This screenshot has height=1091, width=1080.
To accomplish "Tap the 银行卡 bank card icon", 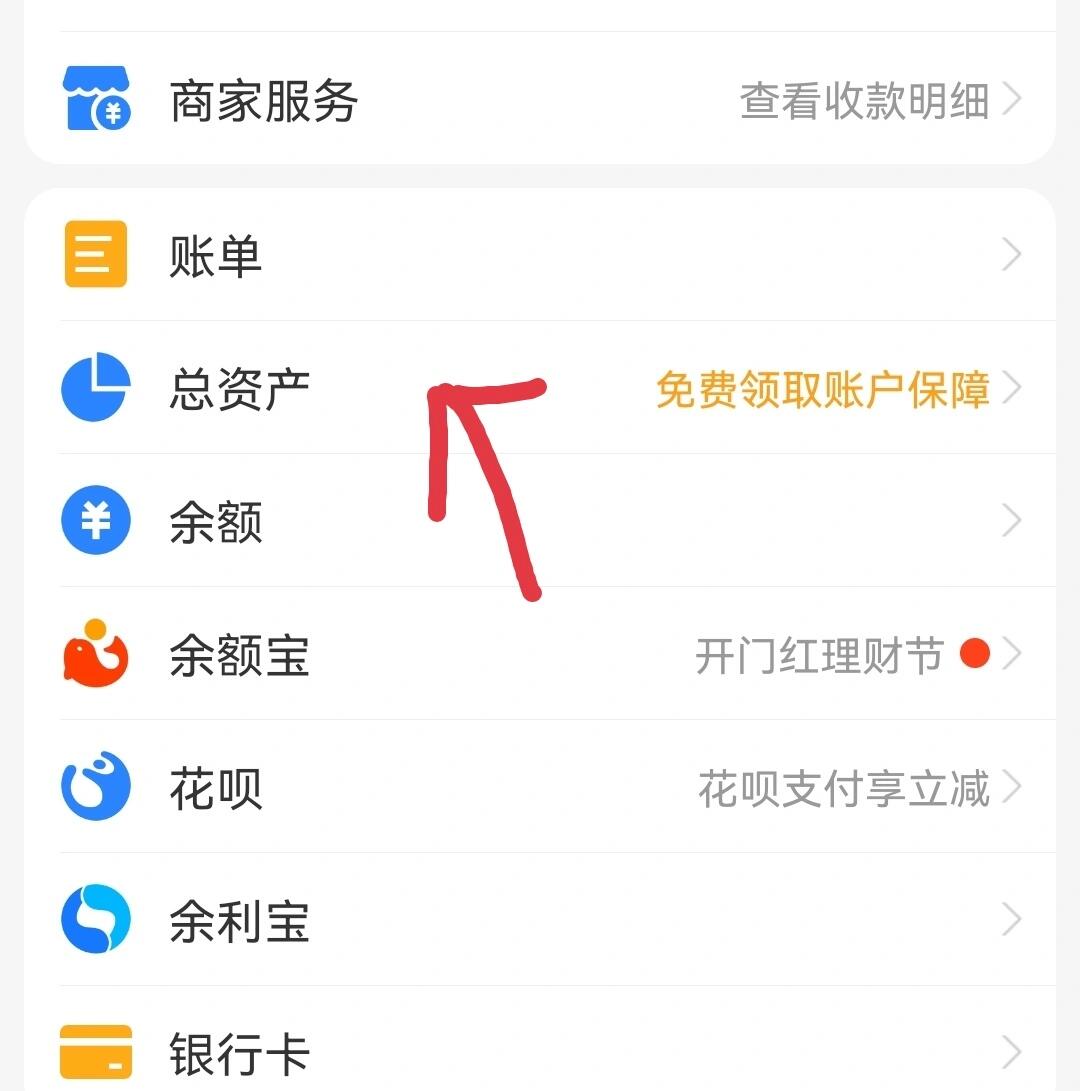I will [x=95, y=1052].
